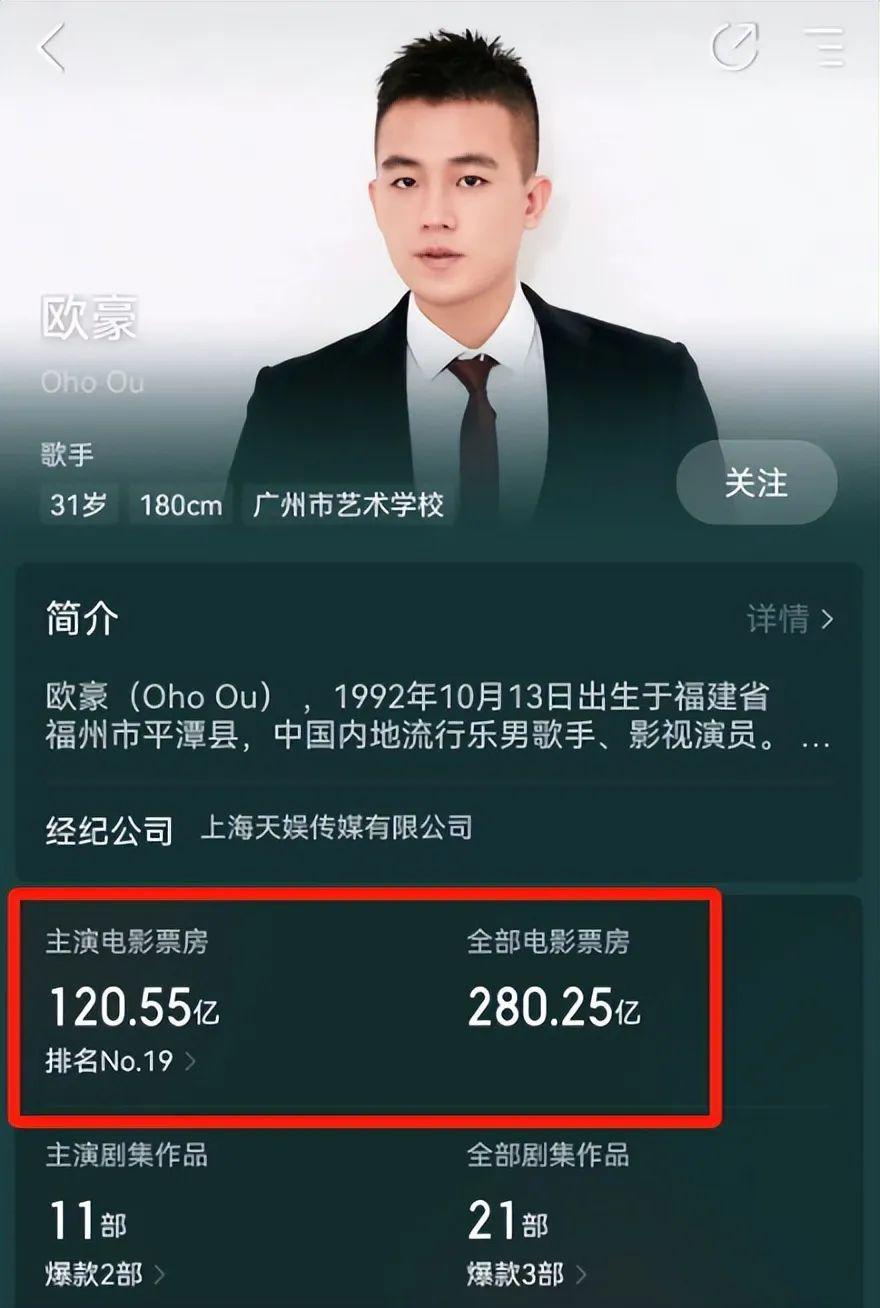Select the 180cm height tag

coord(180,506)
